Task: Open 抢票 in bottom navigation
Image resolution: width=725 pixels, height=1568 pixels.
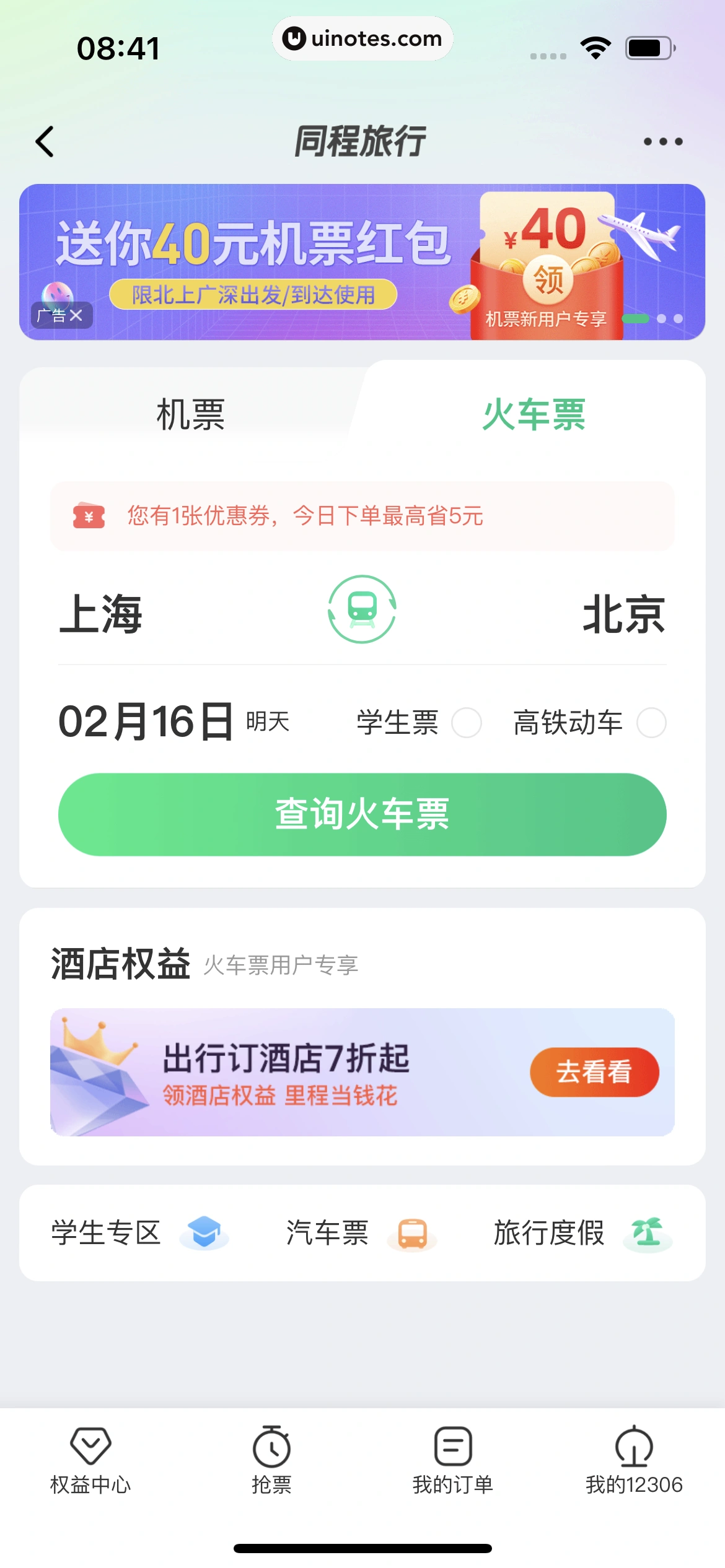Action: click(271, 1460)
